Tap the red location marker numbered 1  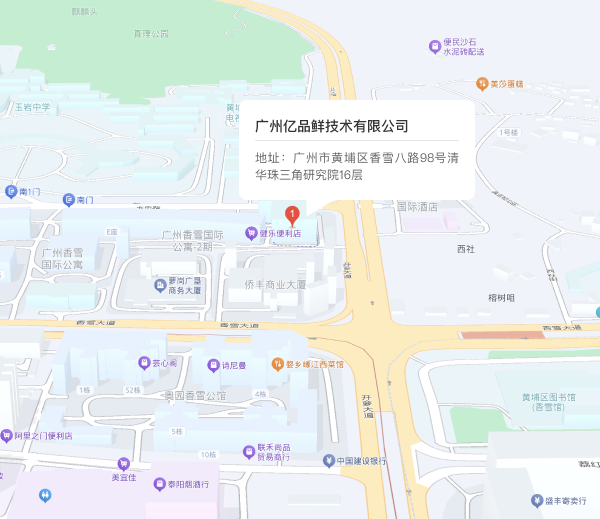[292, 214]
